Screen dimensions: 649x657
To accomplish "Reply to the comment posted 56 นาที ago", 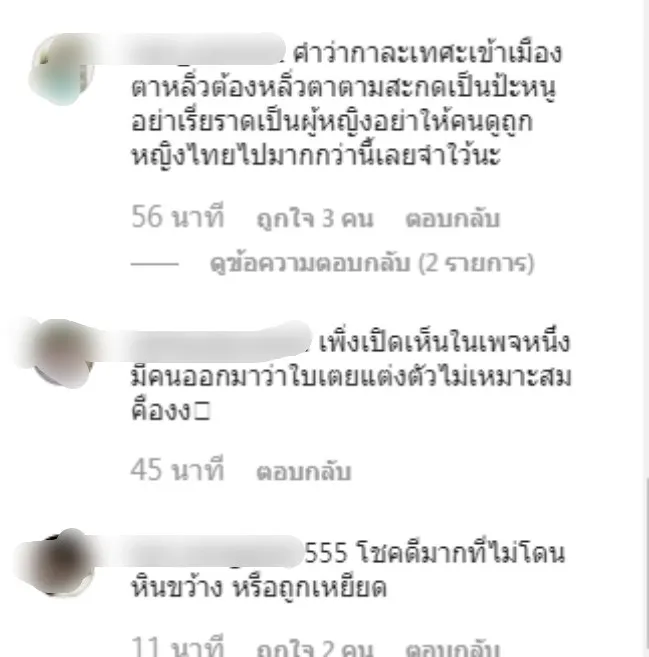I will [x=452, y=218].
